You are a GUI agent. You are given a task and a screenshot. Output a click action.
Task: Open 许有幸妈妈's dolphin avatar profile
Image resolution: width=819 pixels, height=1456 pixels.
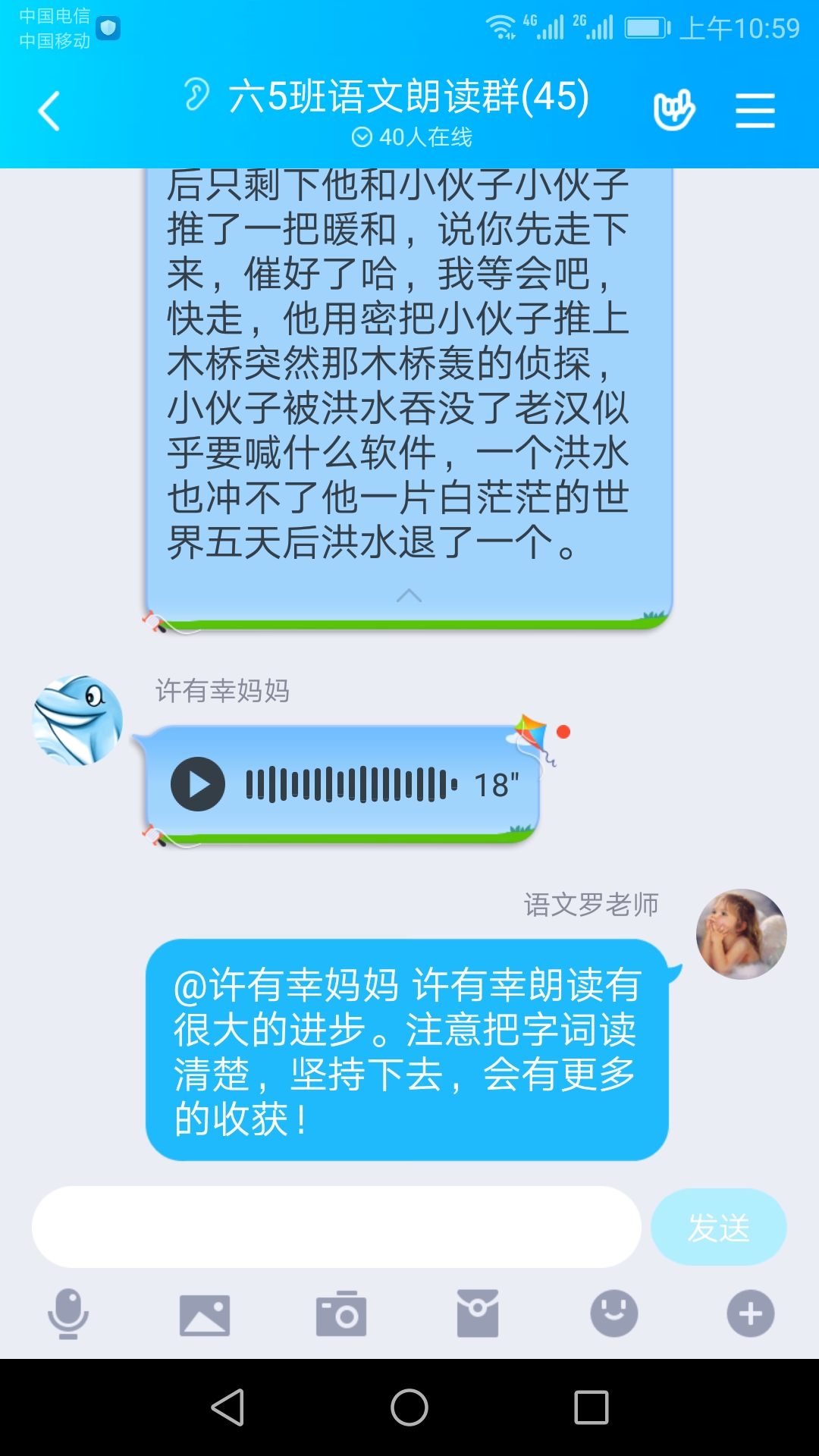click(77, 720)
